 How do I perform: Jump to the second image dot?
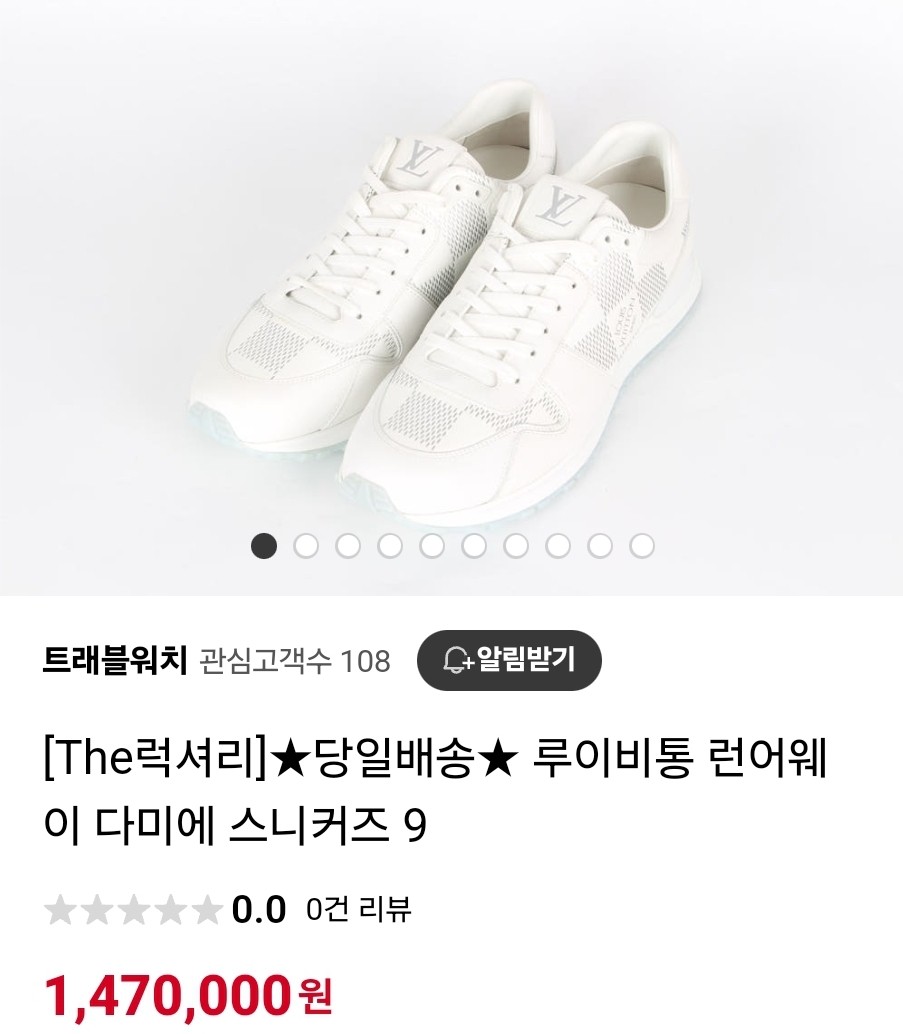point(306,546)
